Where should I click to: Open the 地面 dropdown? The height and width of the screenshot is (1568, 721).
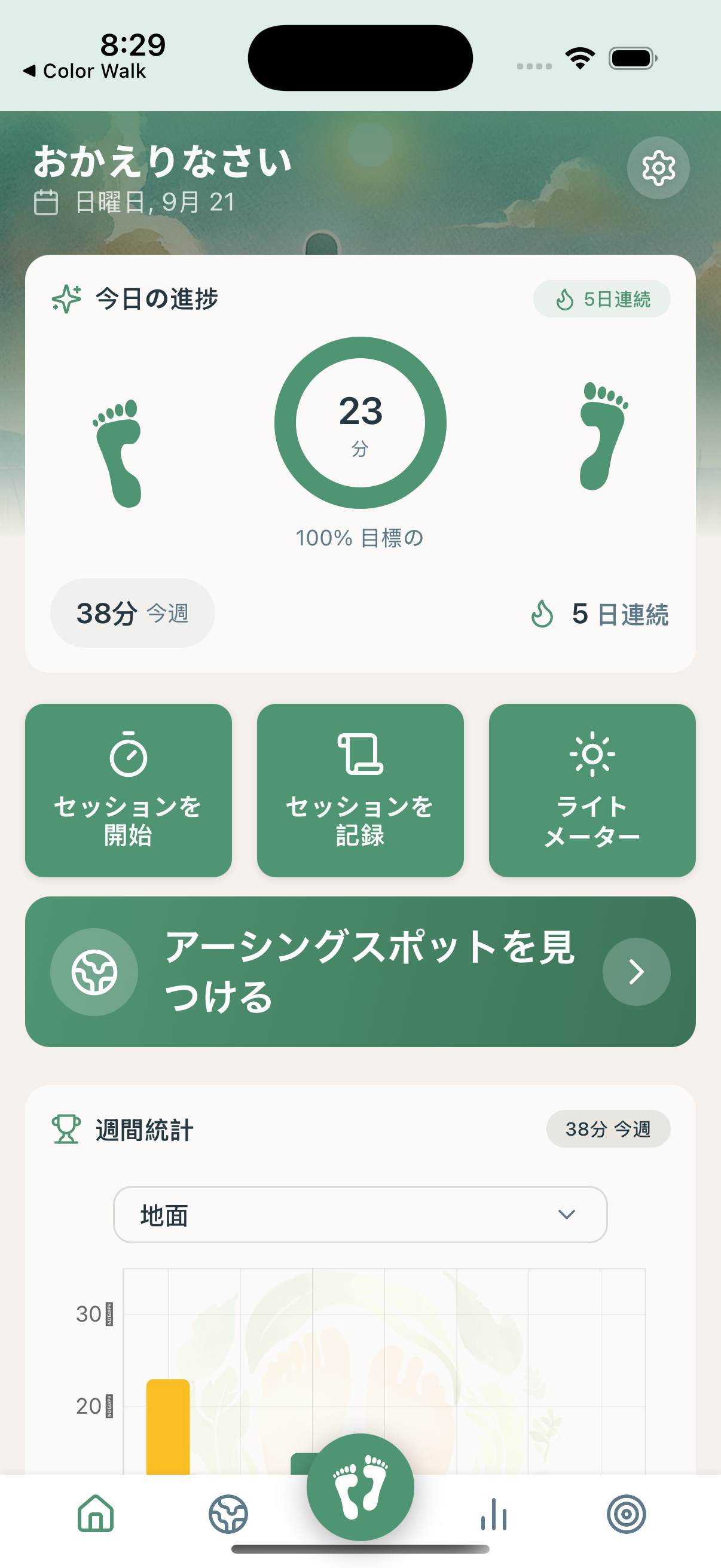click(x=359, y=1215)
